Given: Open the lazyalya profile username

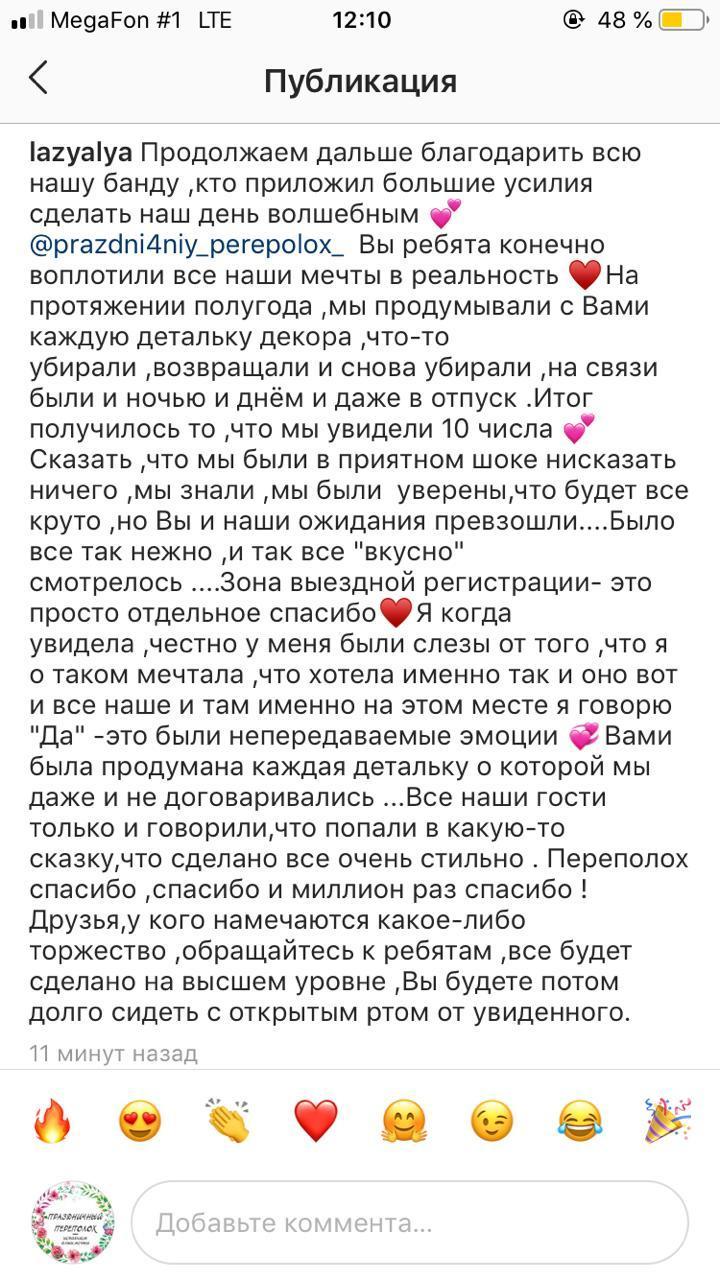Looking at the screenshot, I should [x=80, y=155].
